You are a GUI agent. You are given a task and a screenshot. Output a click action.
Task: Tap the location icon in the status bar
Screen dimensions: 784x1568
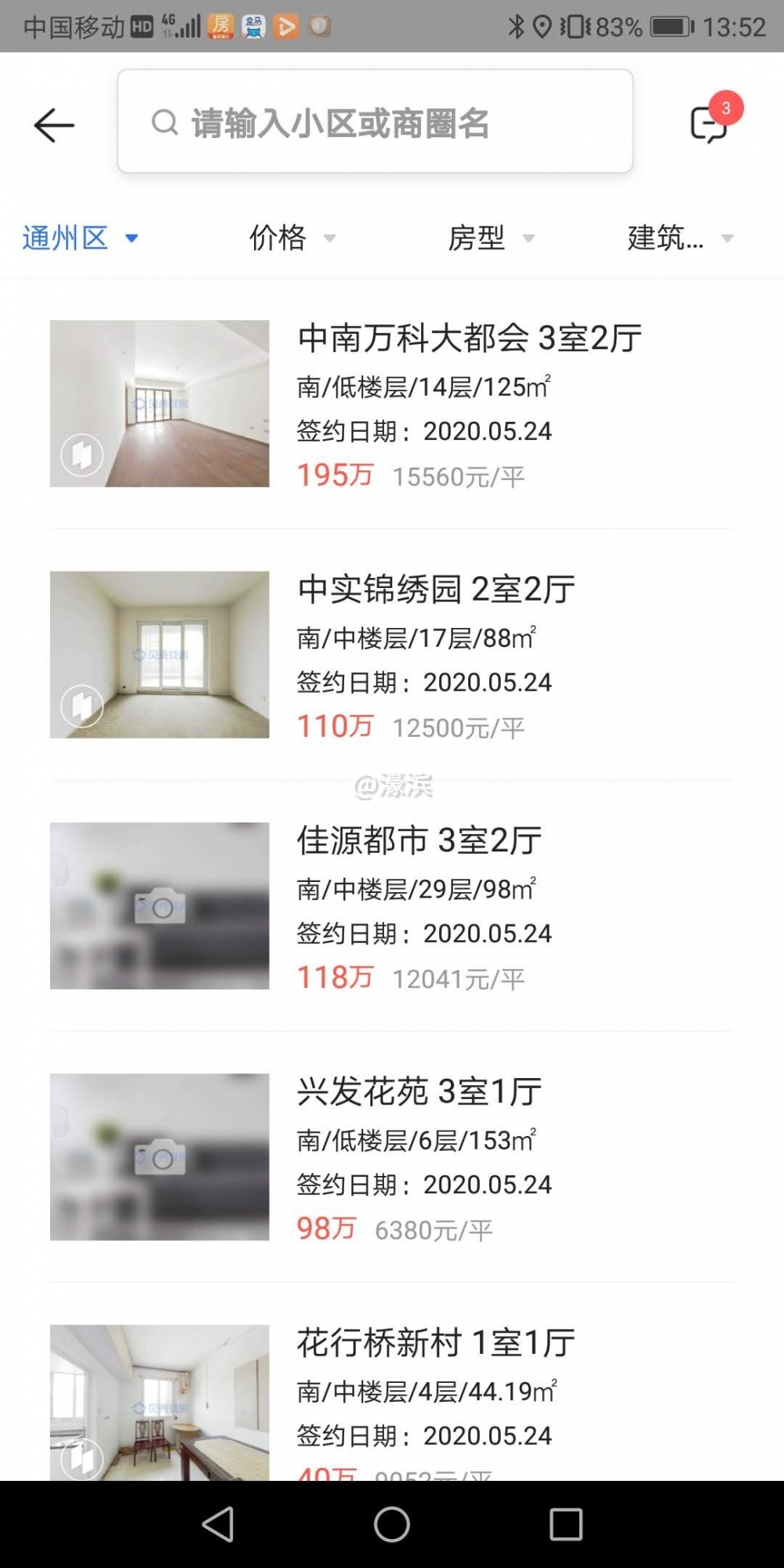coord(542,26)
